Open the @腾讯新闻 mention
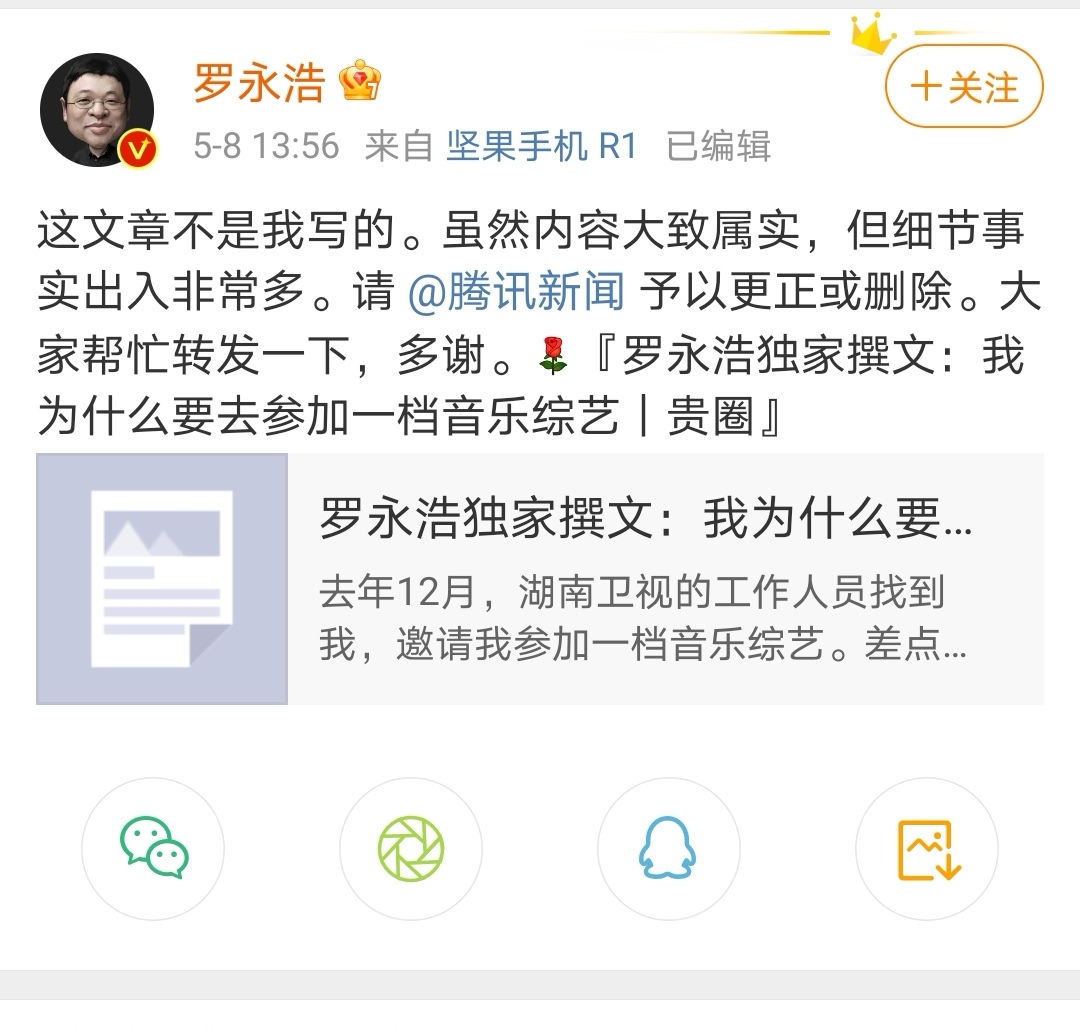Image resolution: width=1080 pixels, height=1029 pixels. [x=516, y=294]
